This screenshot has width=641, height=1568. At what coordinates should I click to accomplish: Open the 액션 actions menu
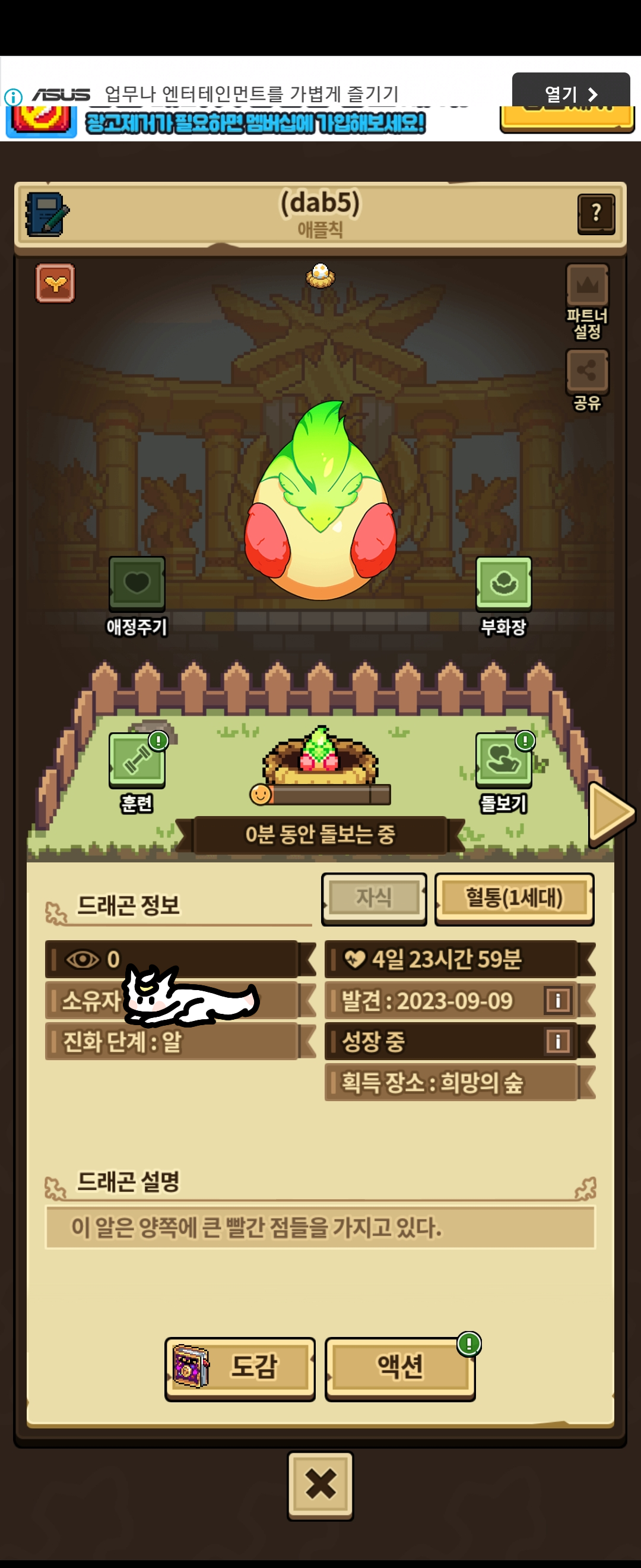[399, 1367]
